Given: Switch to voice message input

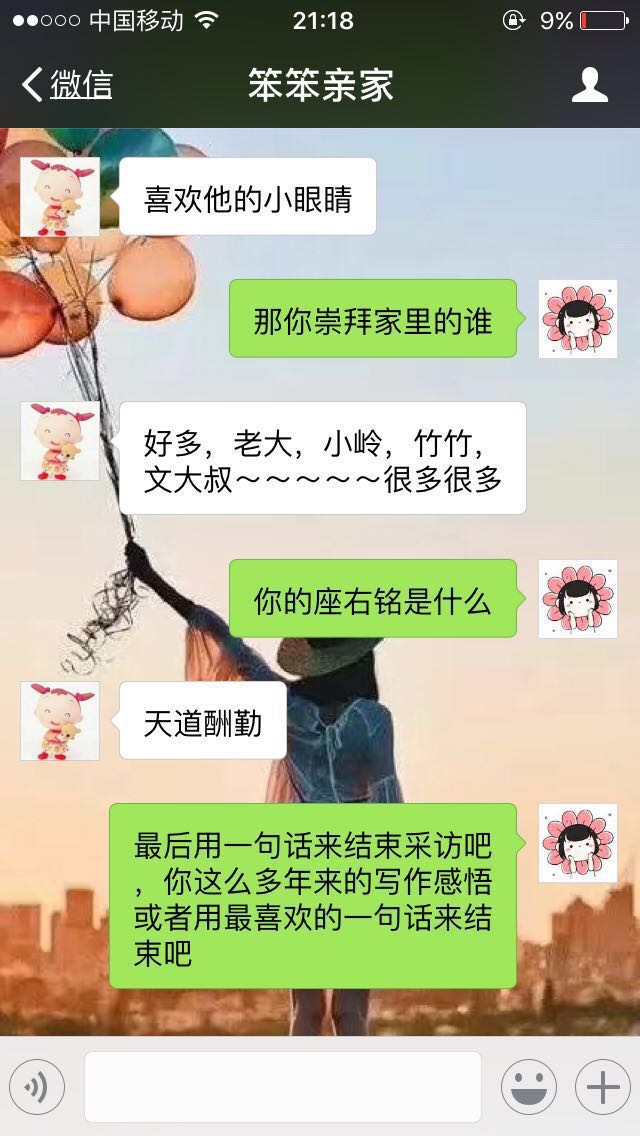Looking at the screenshot, I should click(37, 1087).
